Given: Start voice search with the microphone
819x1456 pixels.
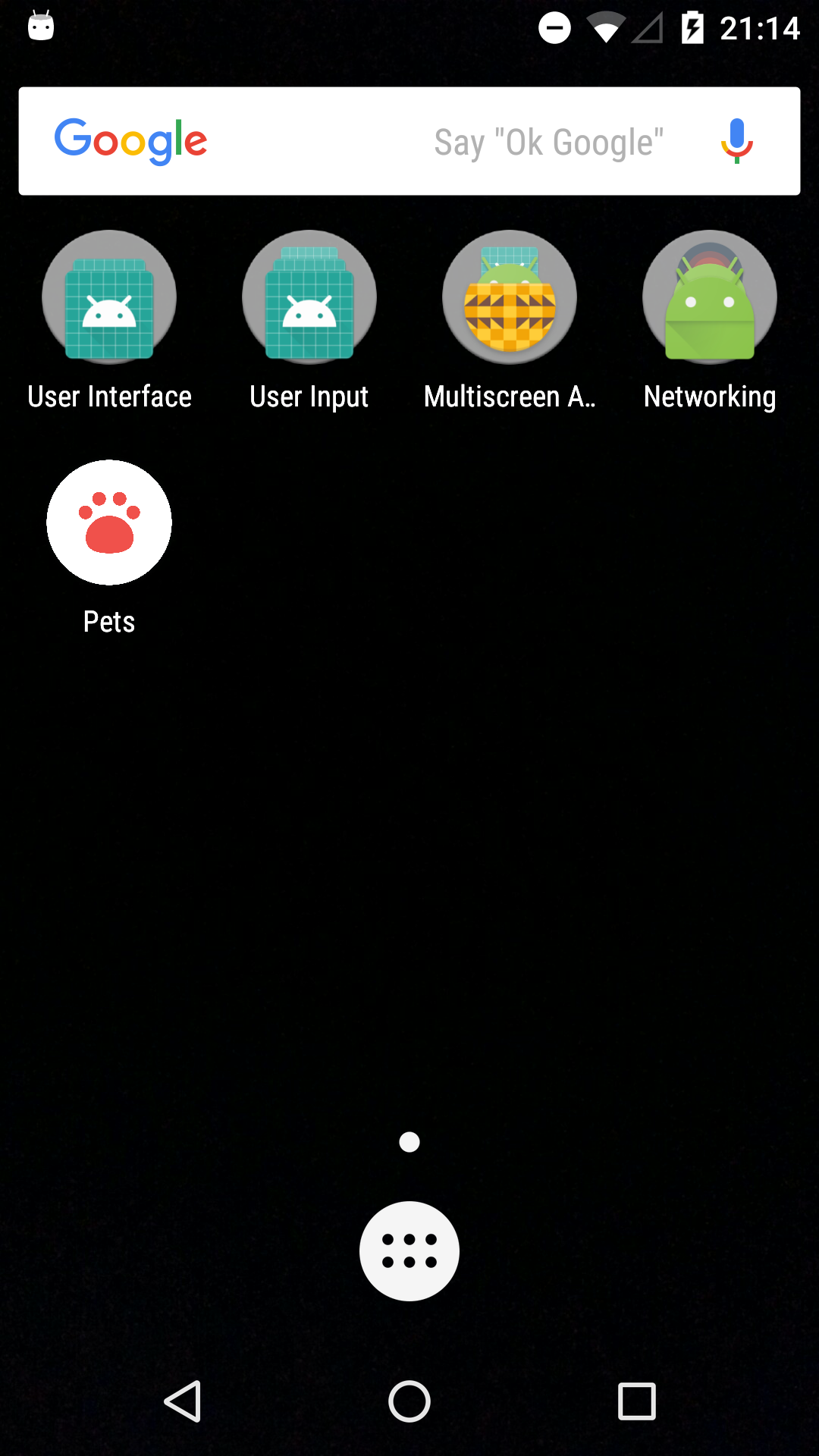Looking at the screenshot, I should [736, 141].
